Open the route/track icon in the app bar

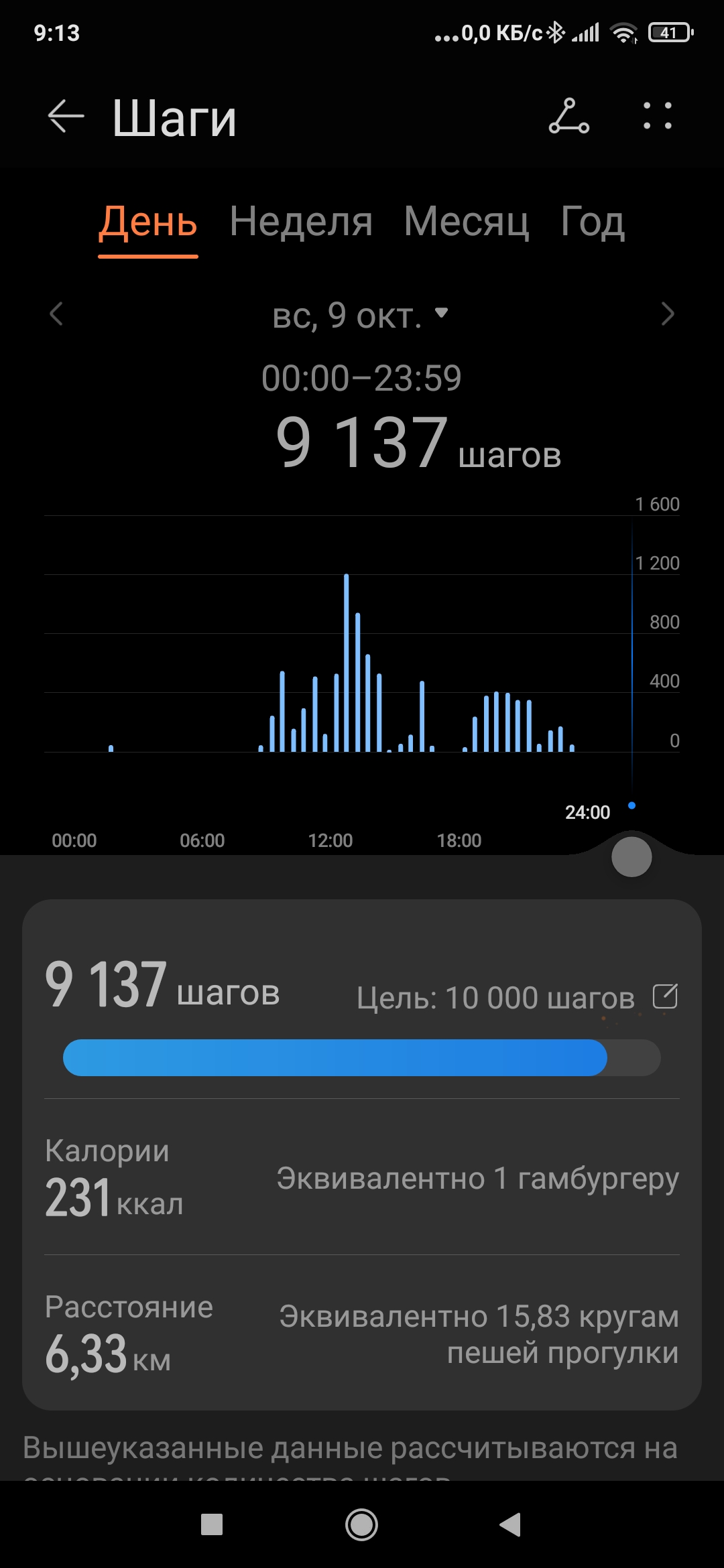[568, 116]
